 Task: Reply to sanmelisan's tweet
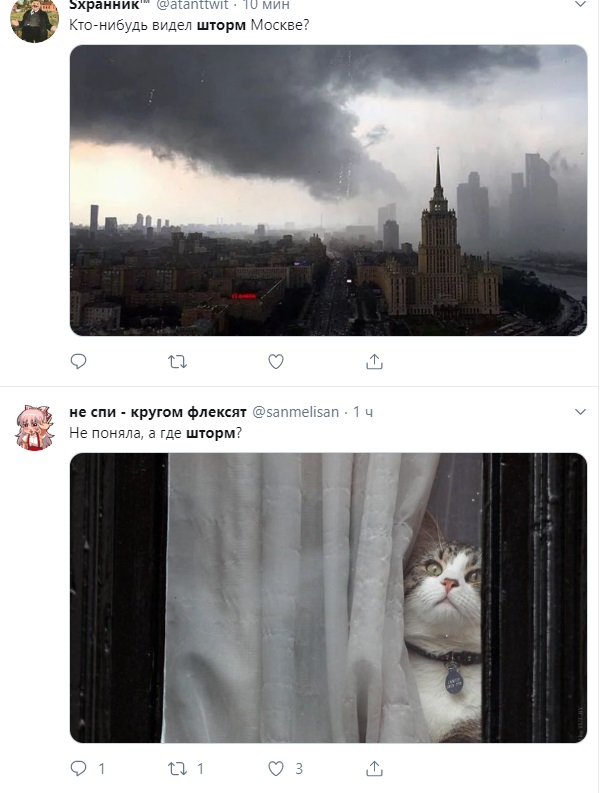click(x=79, y=768)
